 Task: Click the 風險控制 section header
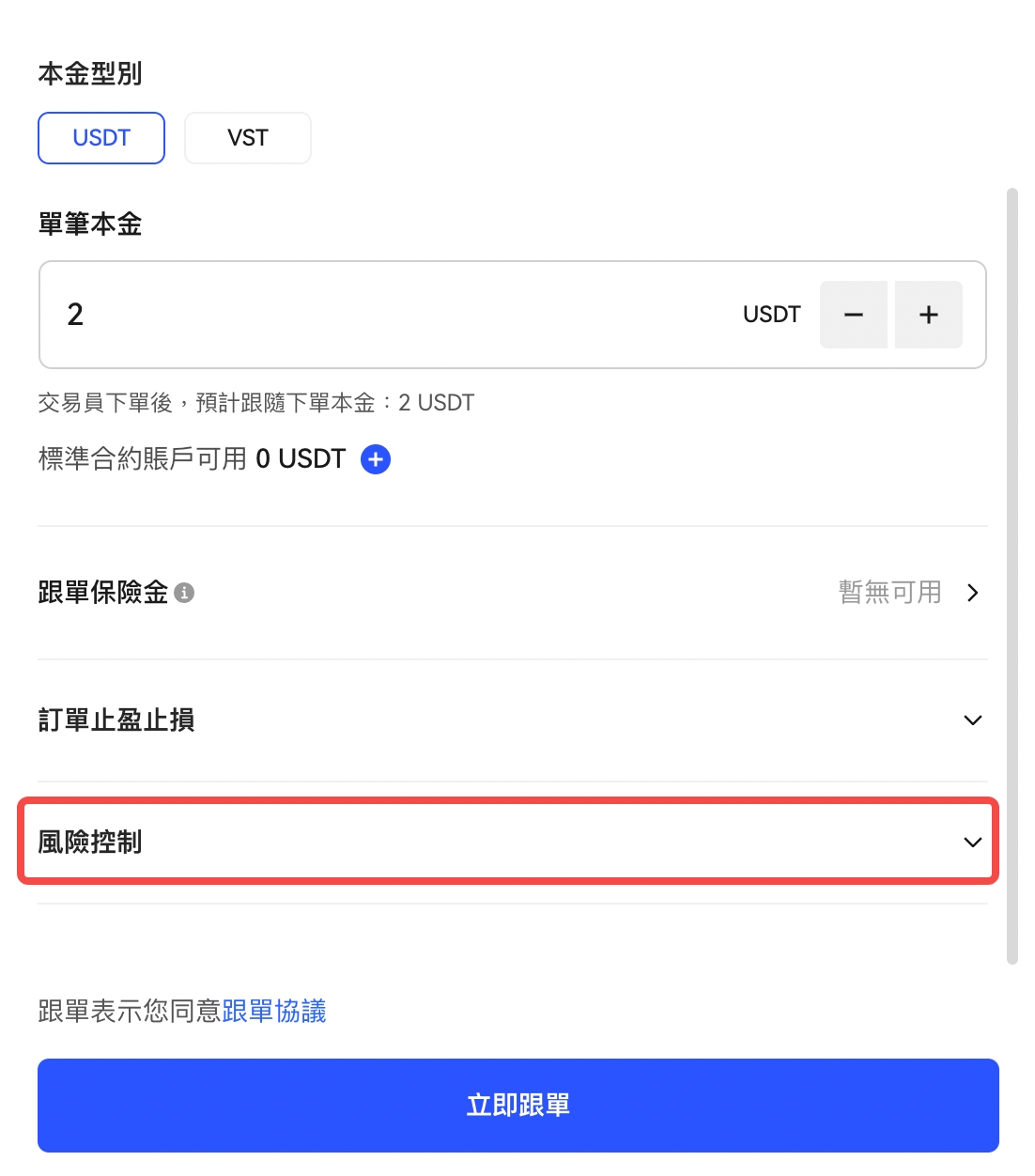pos(89,842)
